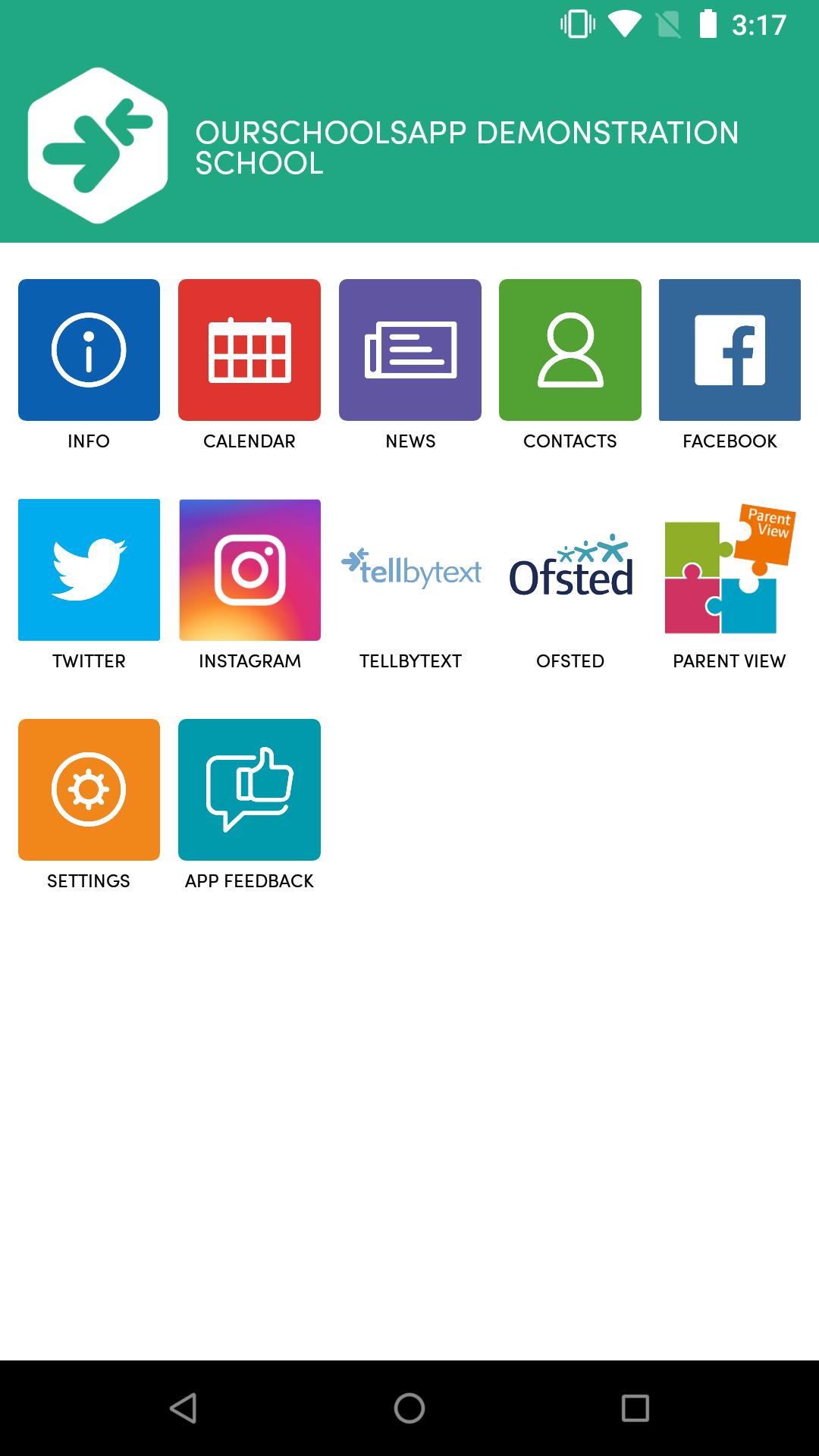This screenshot has width=819, height=1456.
Task: Go to the home screen
Action: [409, 1408]
